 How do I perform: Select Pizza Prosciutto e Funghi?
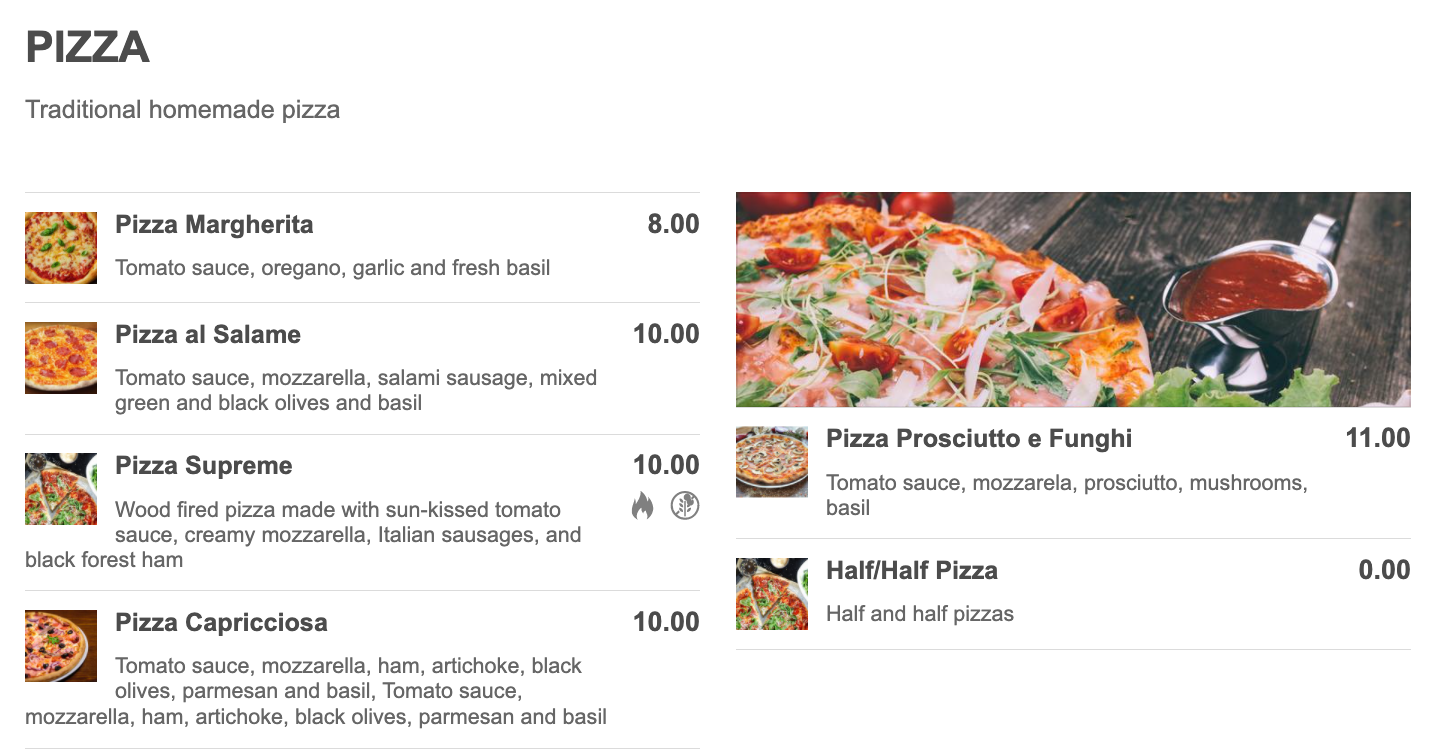coord(978,439)
